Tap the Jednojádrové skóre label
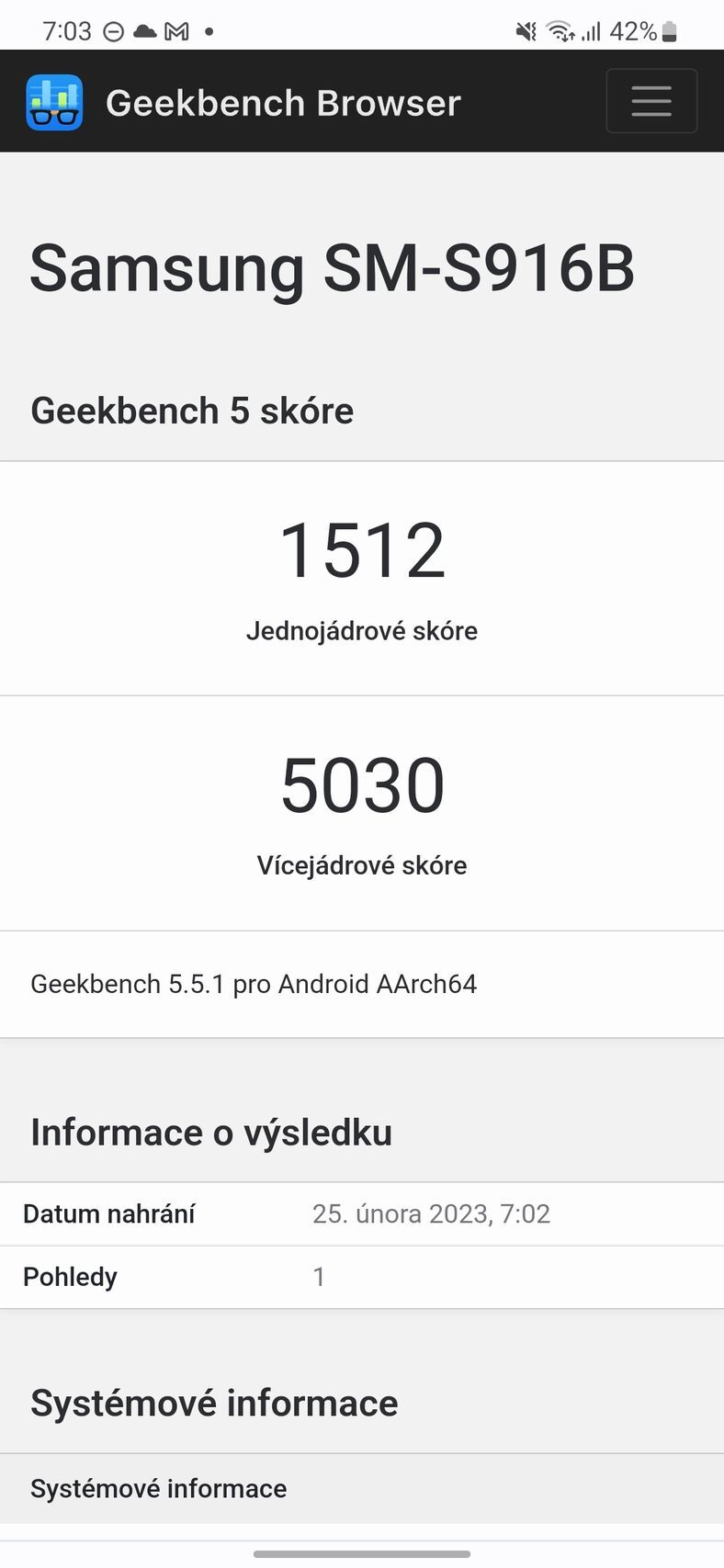 362,631
